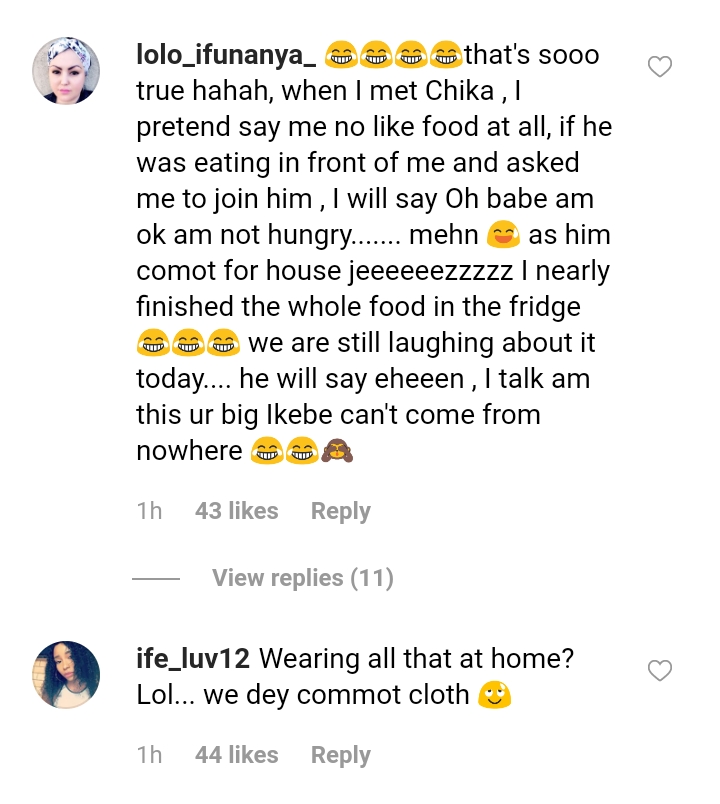Open ife_luv12's profile picture
Image resolution: width=720 pixels, height=804 pixels.
(66, 674)
